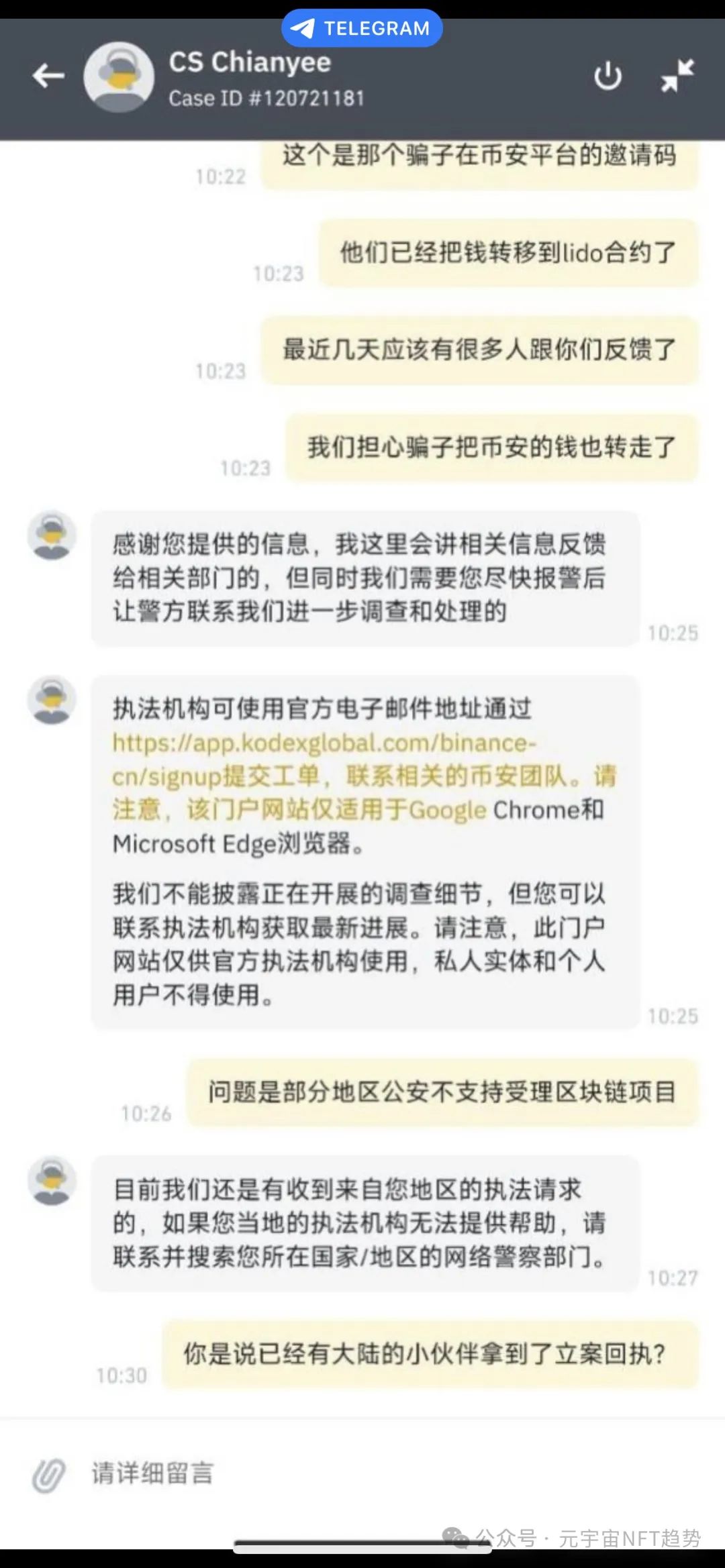Image resolution: width=725 pixels, height=1568 pixels.
Task: Attach a file with the paperclip icon
Action: click(48, 1475)
